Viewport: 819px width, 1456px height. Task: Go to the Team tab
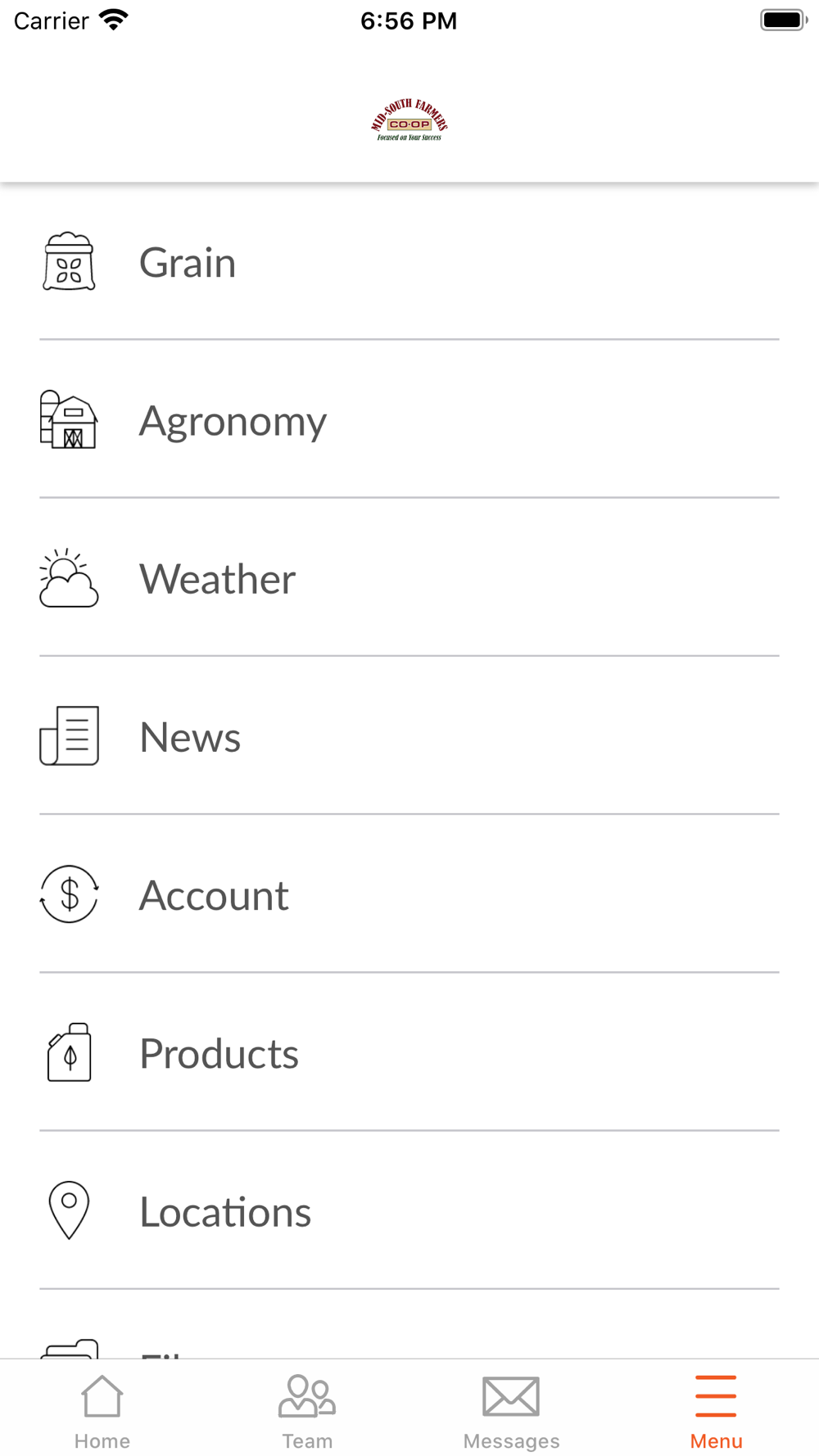(307, 1412)
